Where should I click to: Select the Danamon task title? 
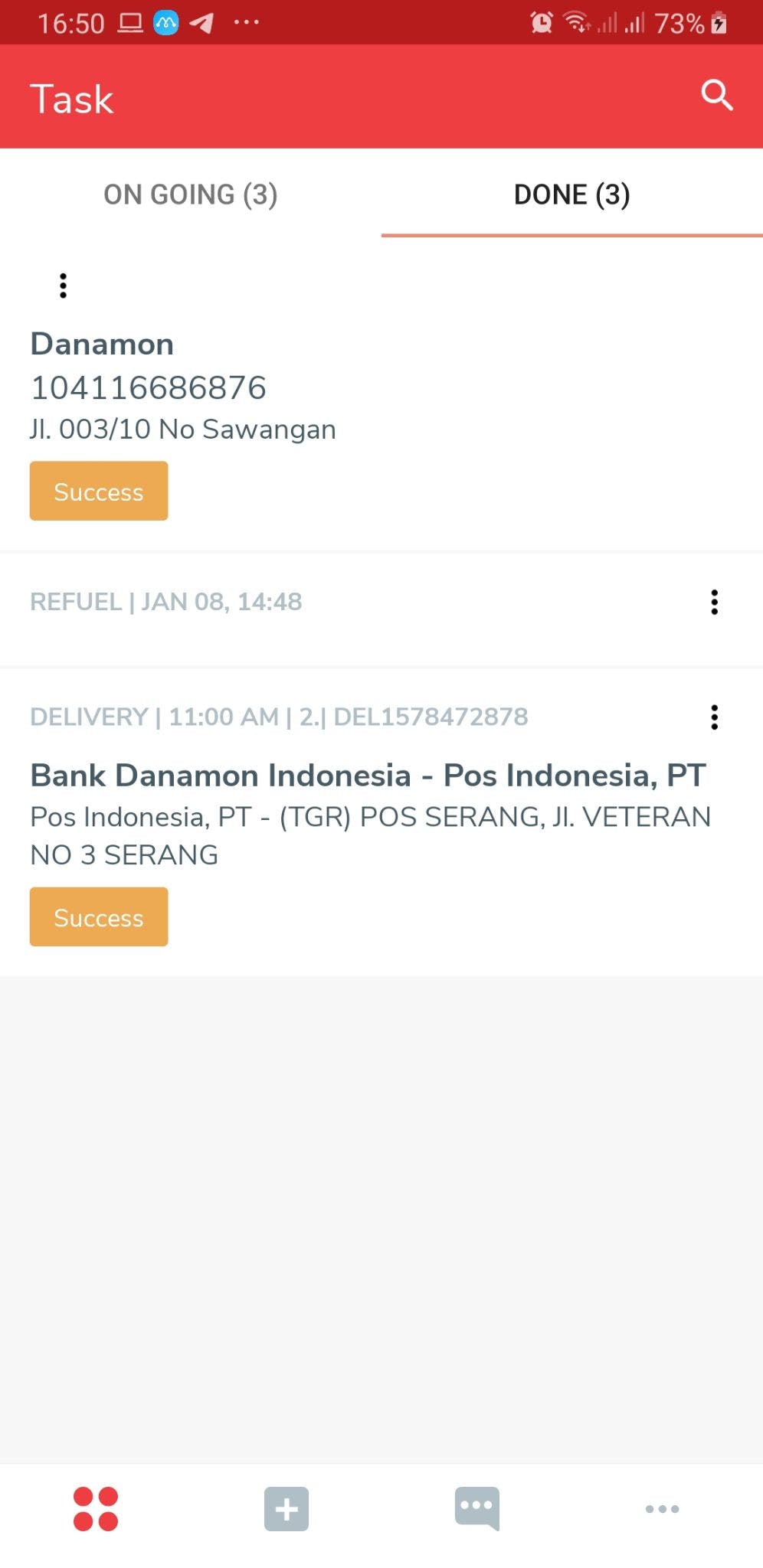102,344
